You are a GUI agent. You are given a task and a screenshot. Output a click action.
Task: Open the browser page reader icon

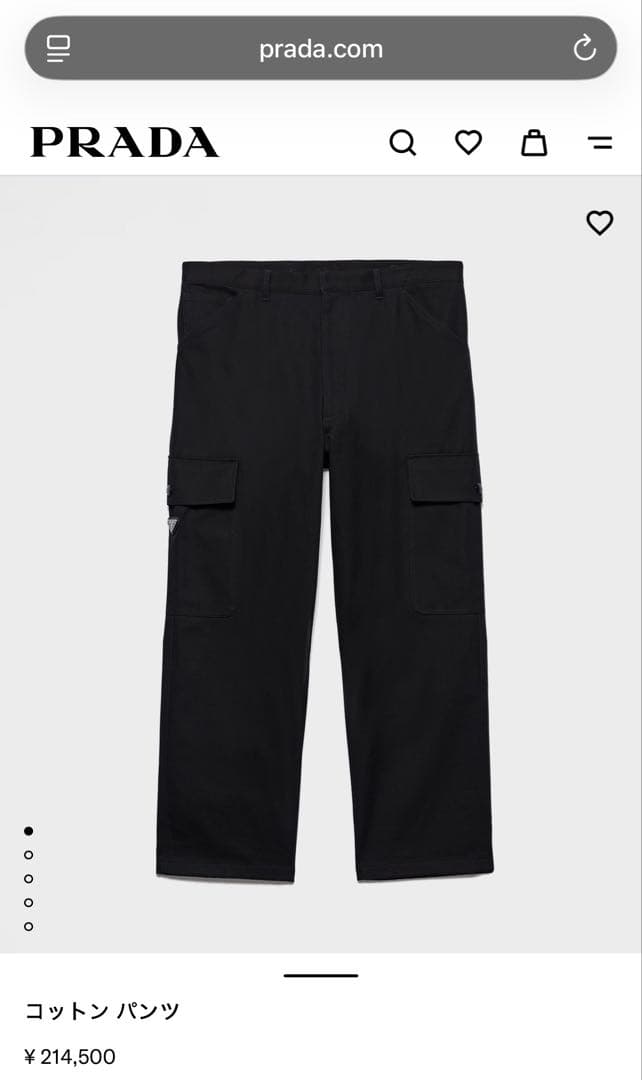point(59,48)
